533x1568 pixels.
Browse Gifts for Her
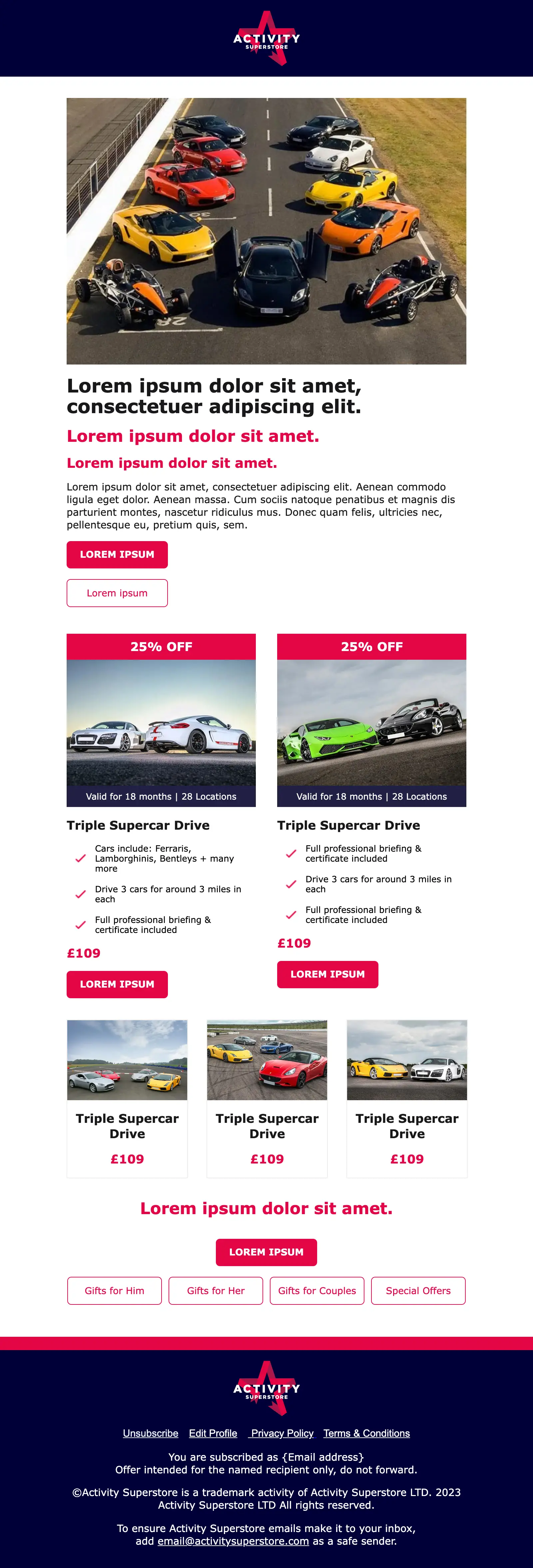216,1290
